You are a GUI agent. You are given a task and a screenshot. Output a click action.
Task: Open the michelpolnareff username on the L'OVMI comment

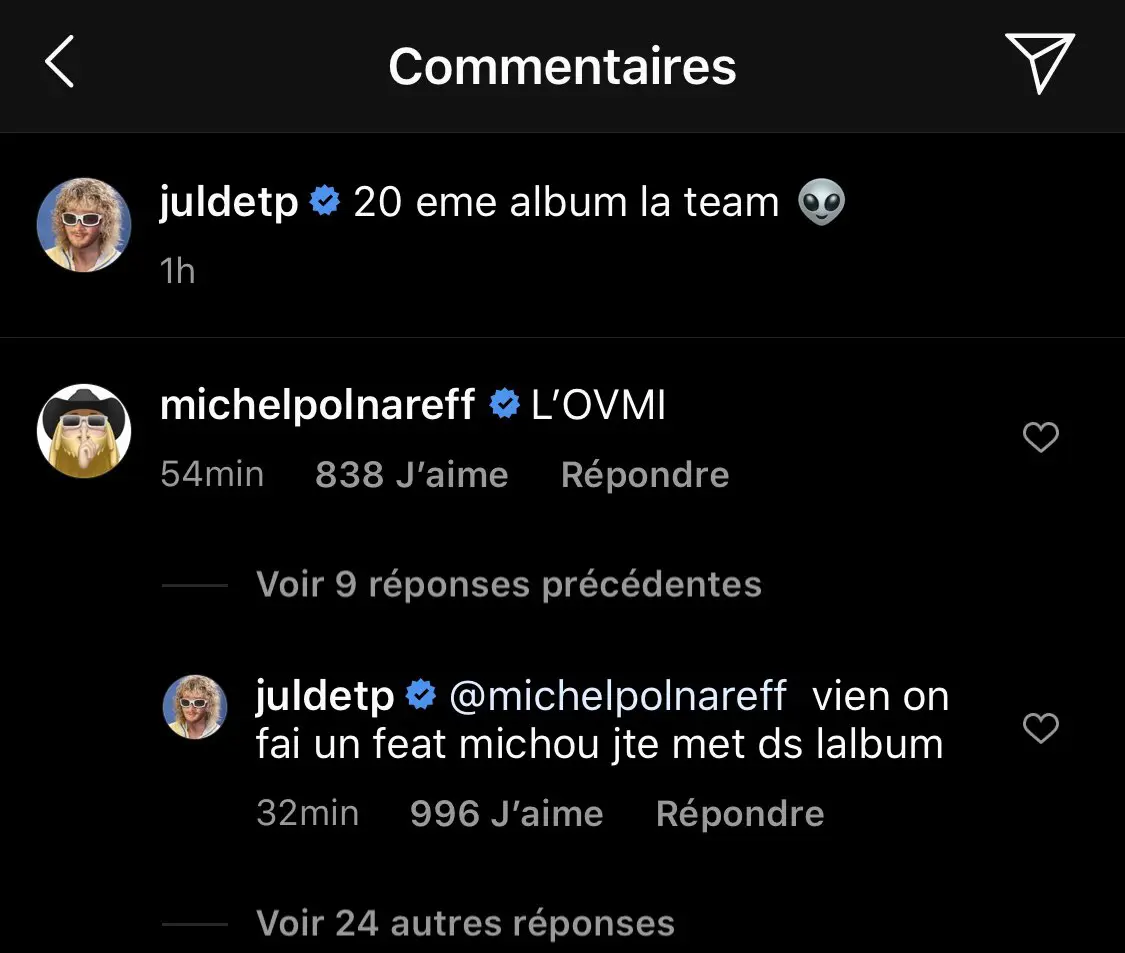point(317,405)
